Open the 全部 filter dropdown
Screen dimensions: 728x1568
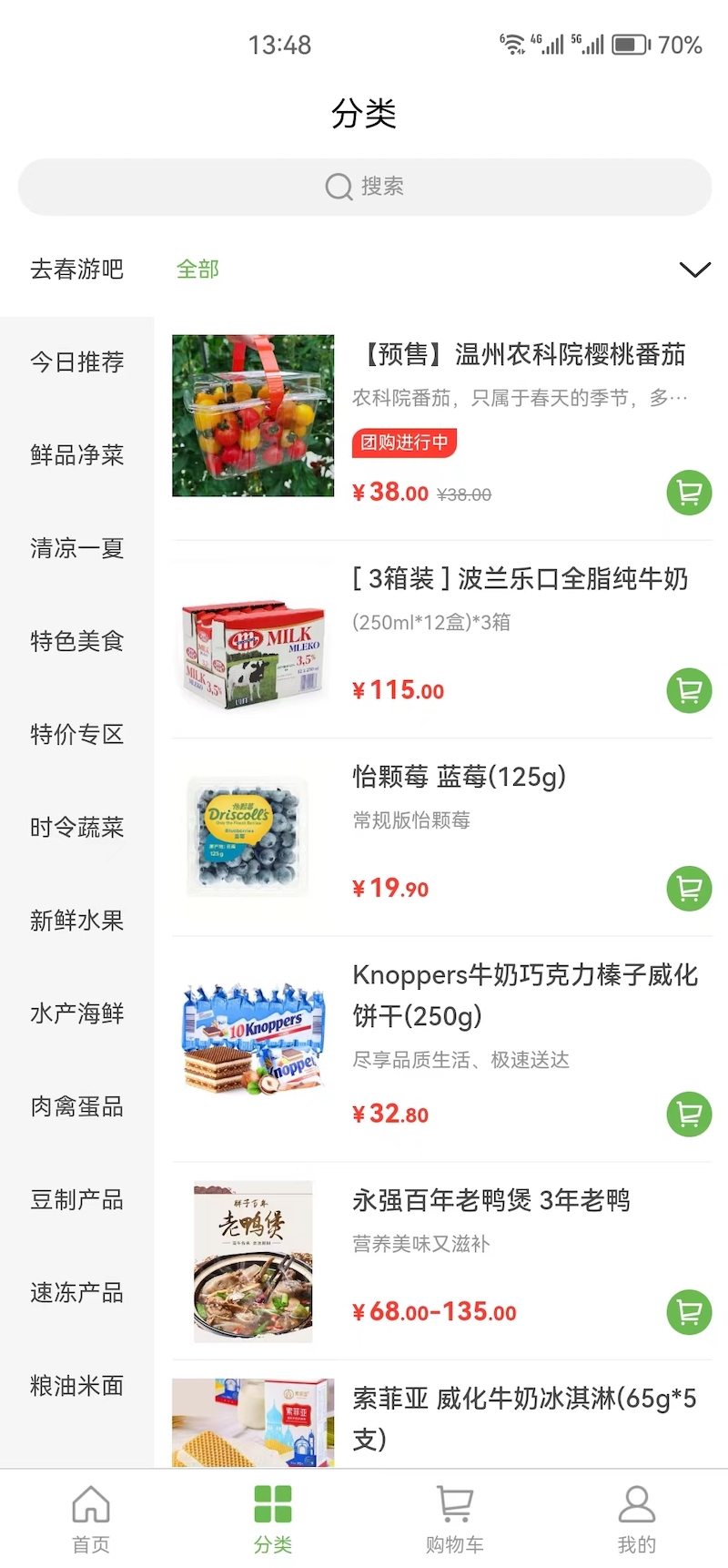(x=197, y=270)
